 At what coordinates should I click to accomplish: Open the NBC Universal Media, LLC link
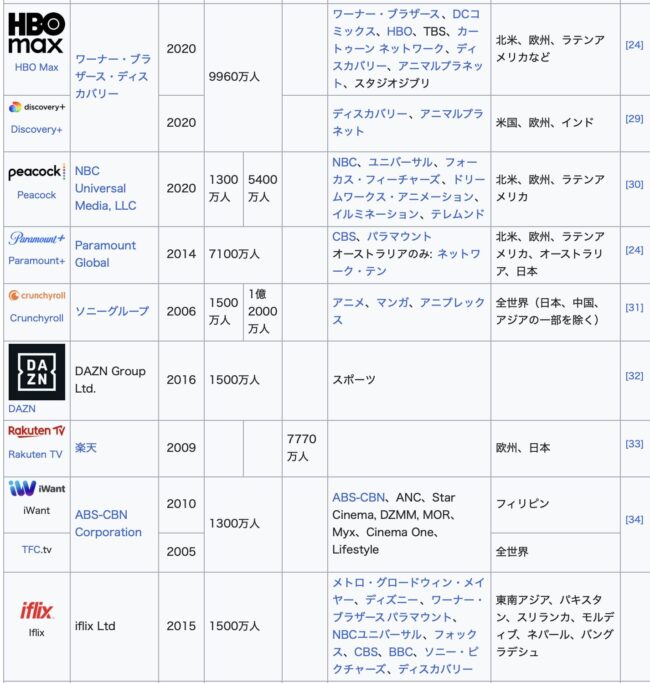coord(105,188)
